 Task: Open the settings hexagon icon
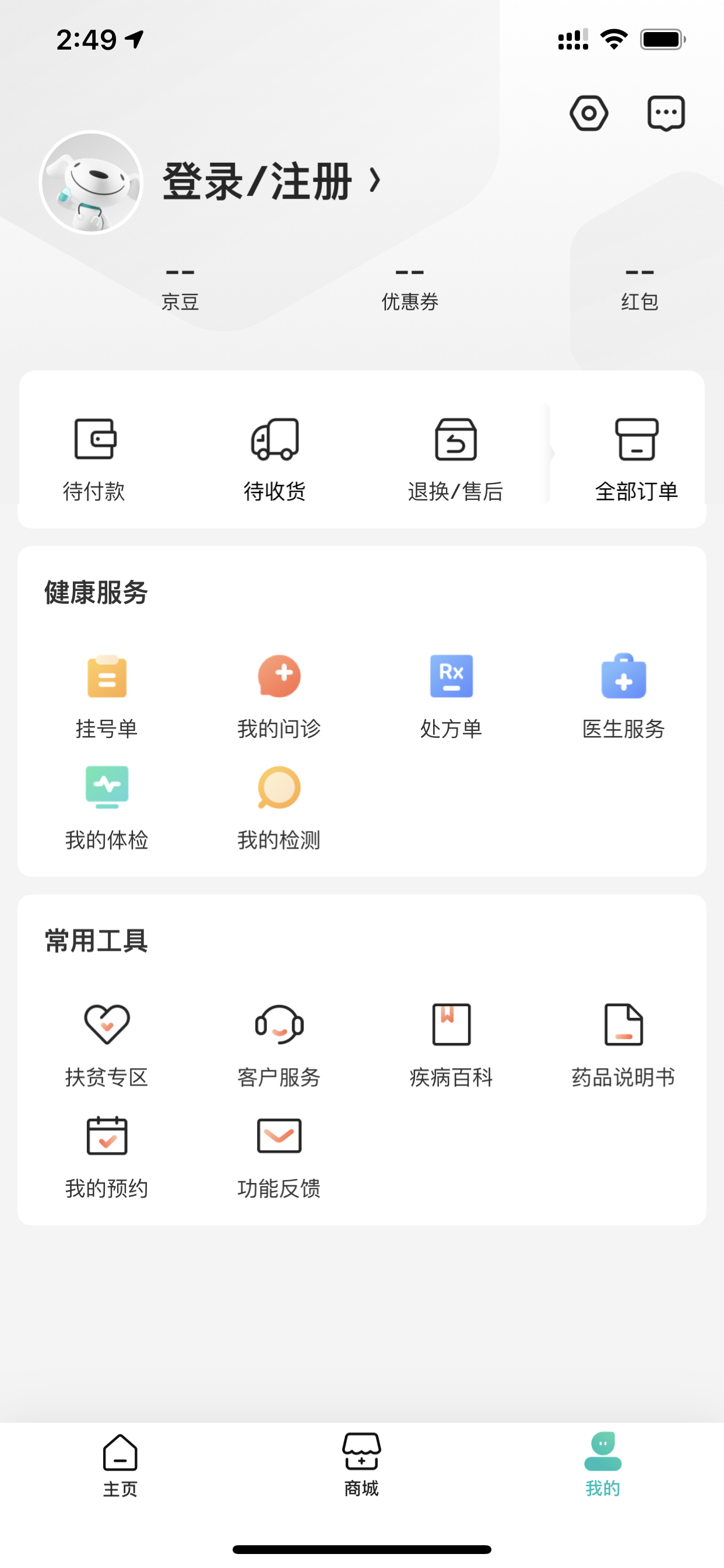pyautogui.click(x=588, y=113)
